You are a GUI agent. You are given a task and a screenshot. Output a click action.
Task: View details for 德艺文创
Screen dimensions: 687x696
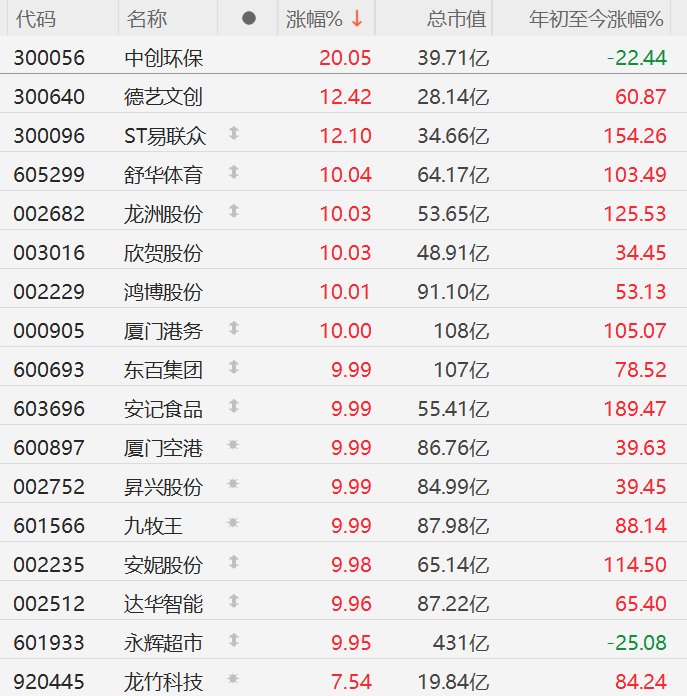coord(164,97)
